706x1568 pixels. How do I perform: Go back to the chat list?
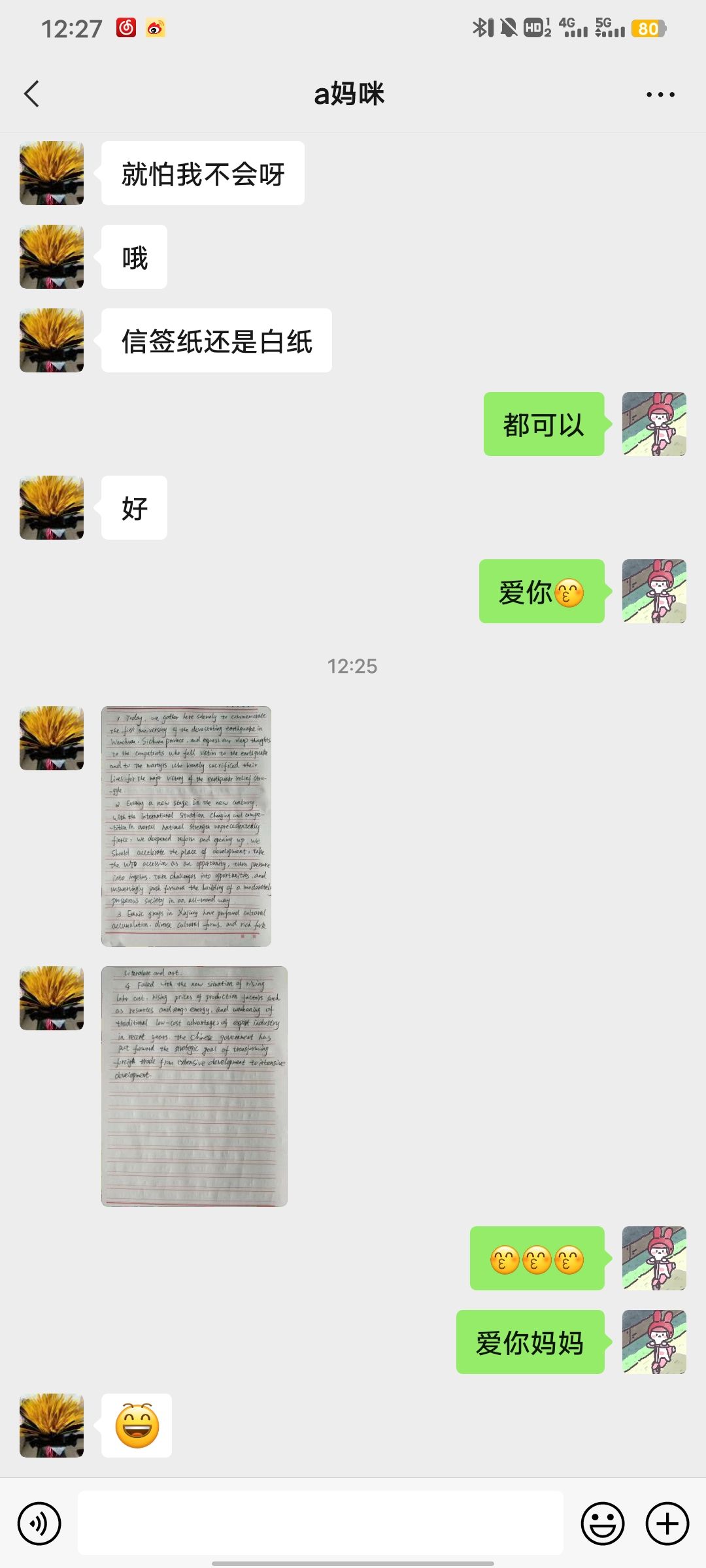[x=32, y=94]
